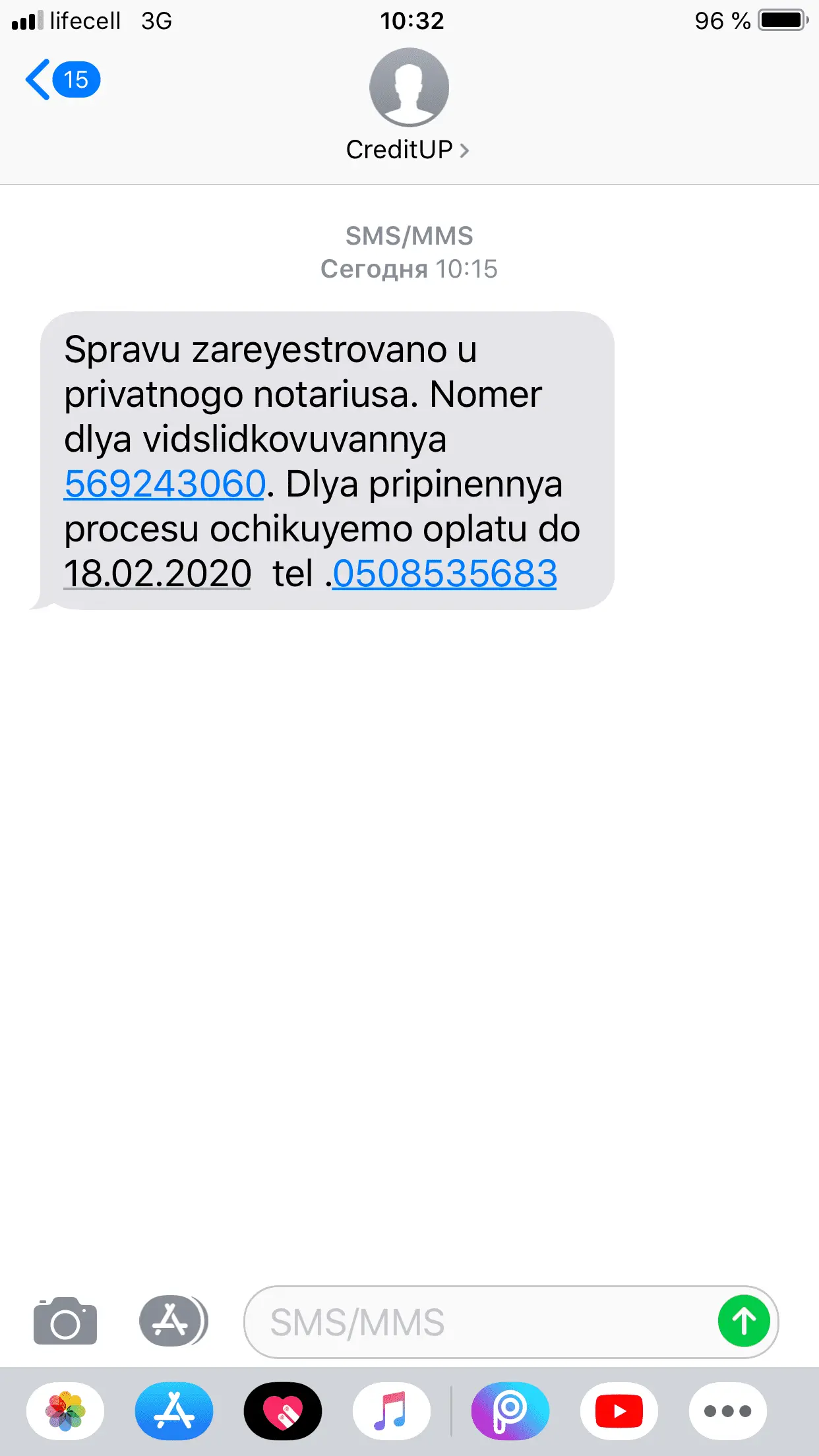The width and height of the screenshot is (819, 1456).
Task: Open CreditUP contact details
Action: pos(408,150)
